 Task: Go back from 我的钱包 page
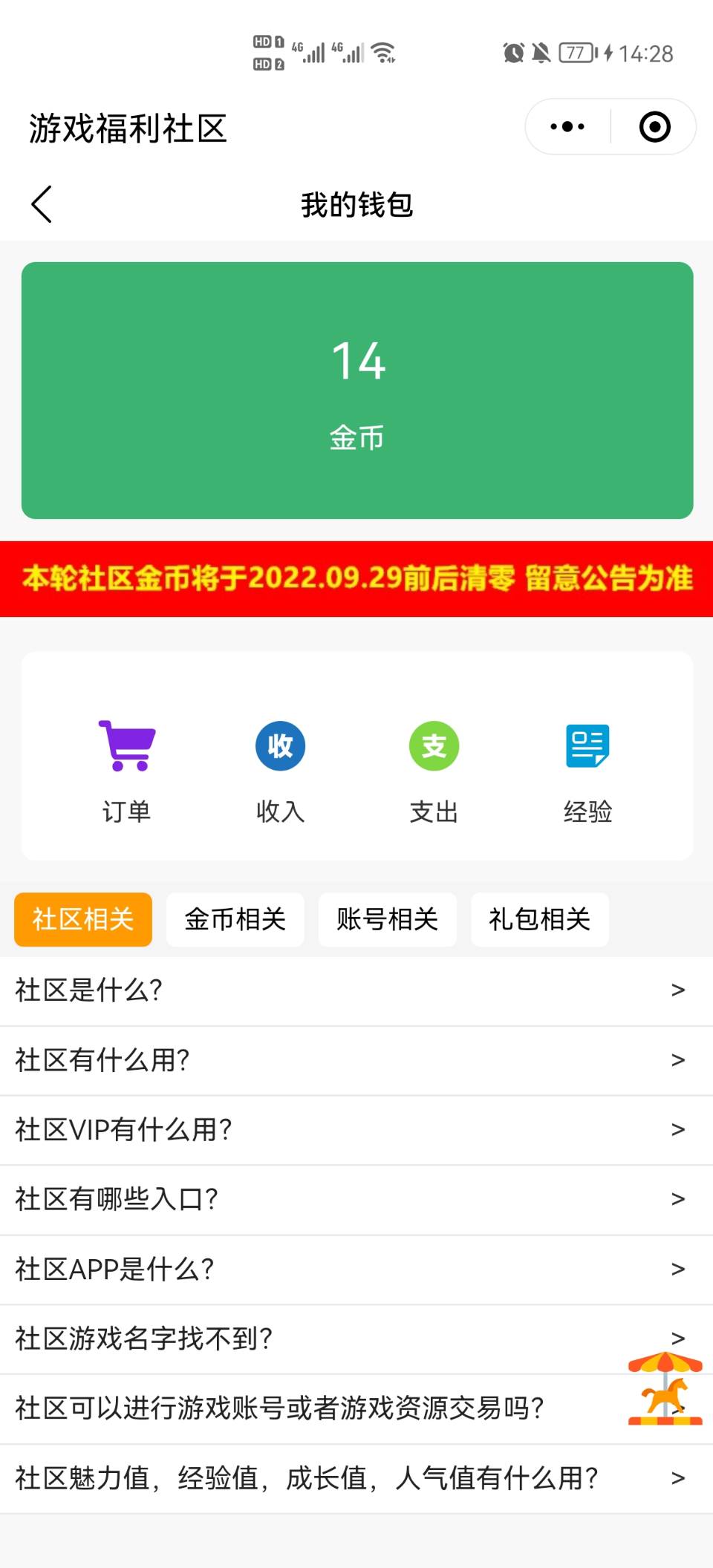point(42,204)
